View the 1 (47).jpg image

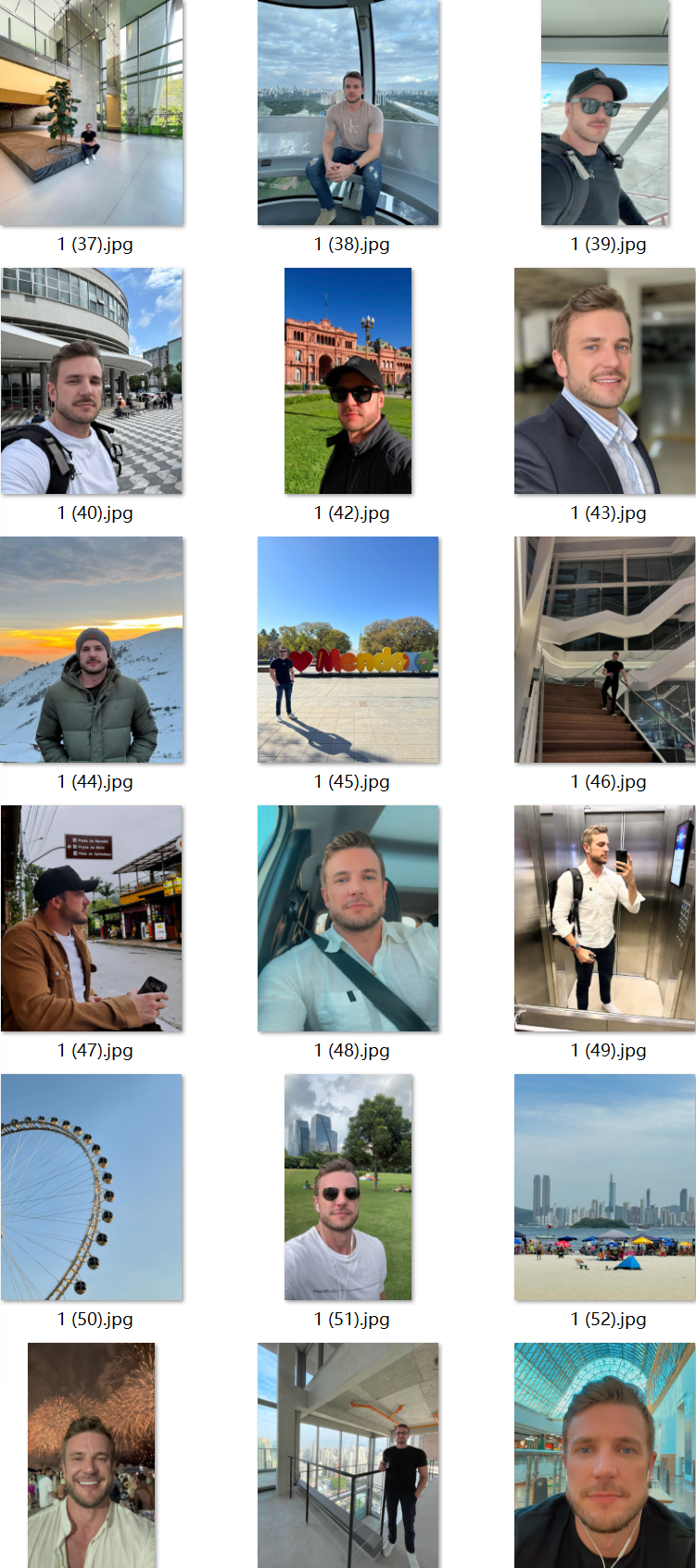tap(92, 918)
